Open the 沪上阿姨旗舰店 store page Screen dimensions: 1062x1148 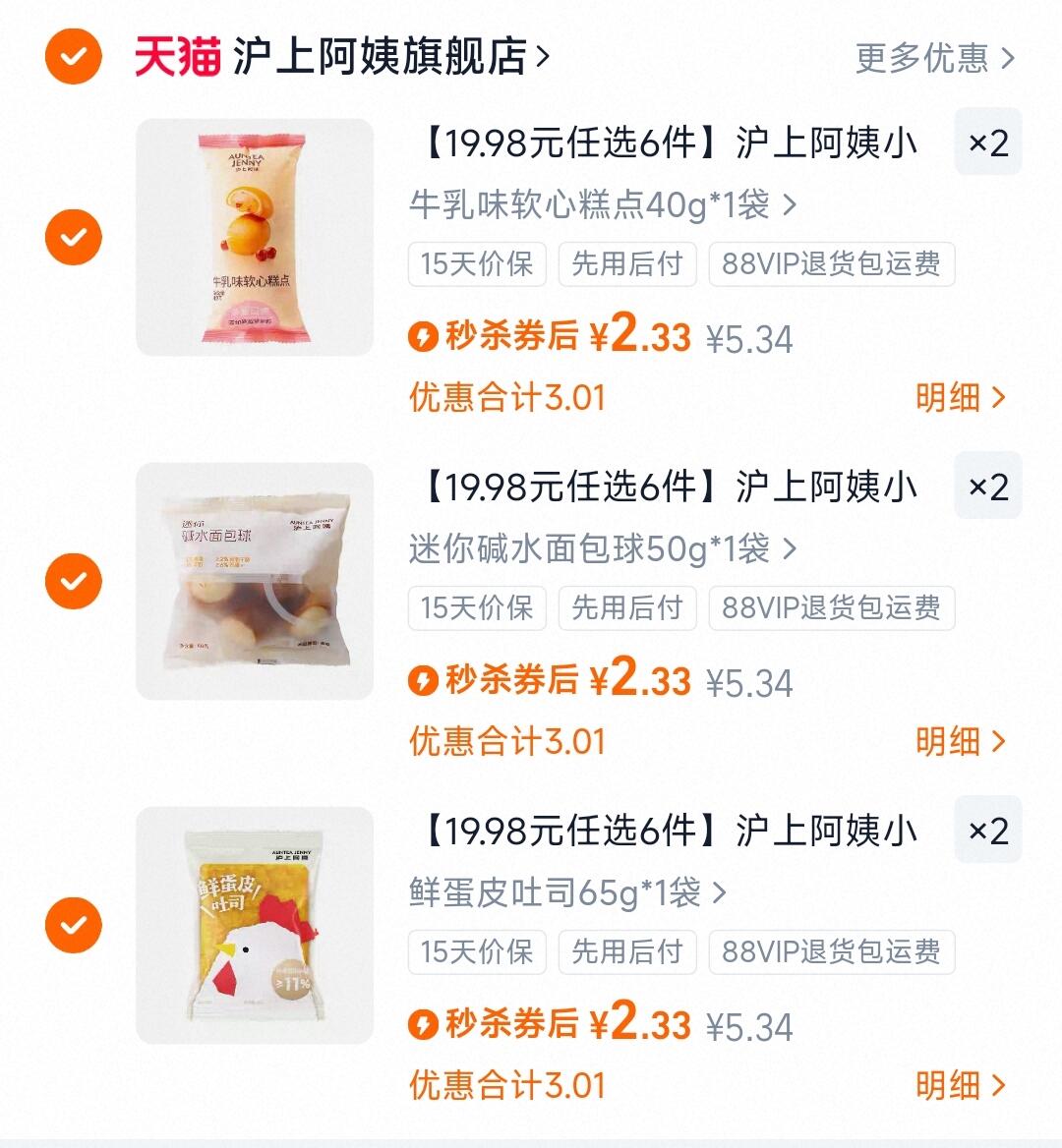coord(383,55)
